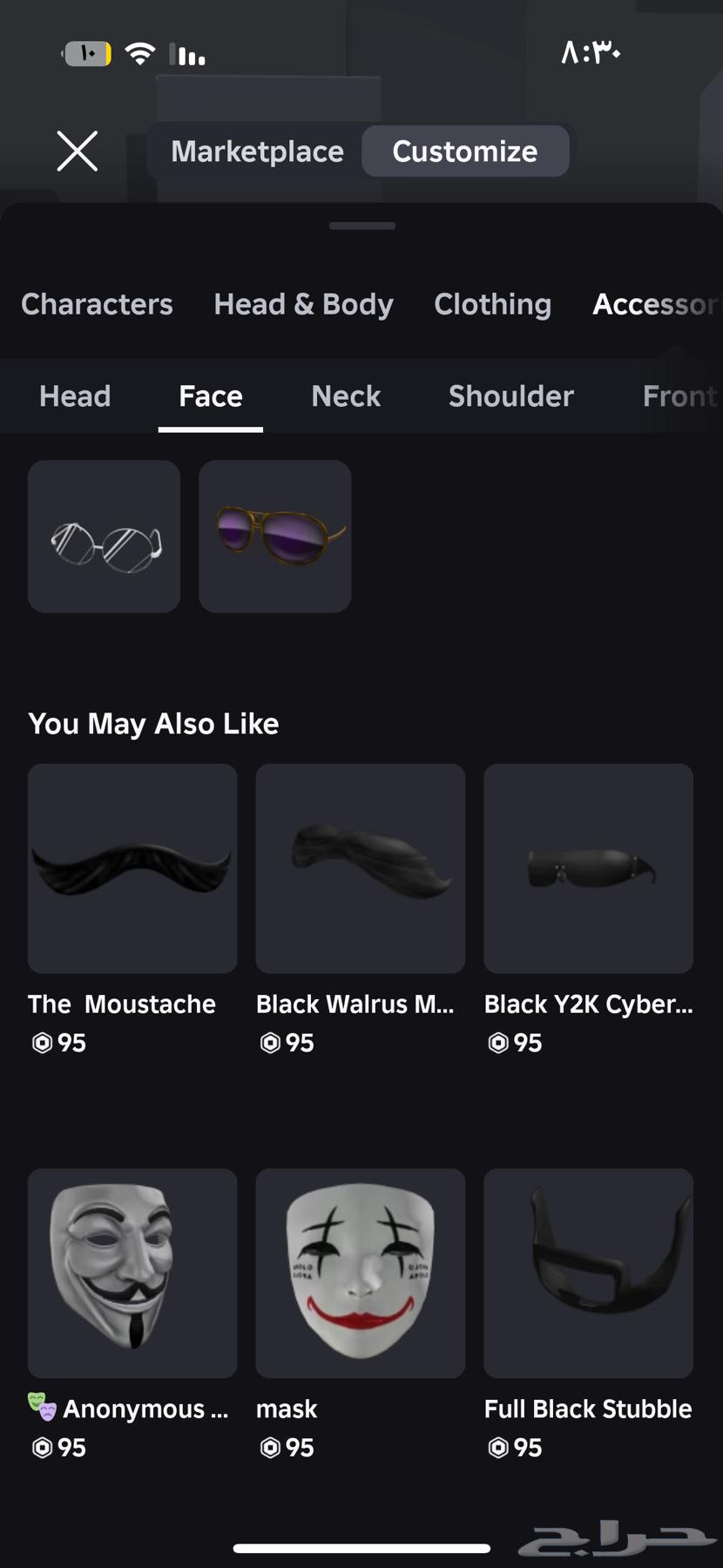The height and width of the screenshot is (1568, 723).
Task: Switch to the Neck accessories subcategory
Action: click(346, 396)
